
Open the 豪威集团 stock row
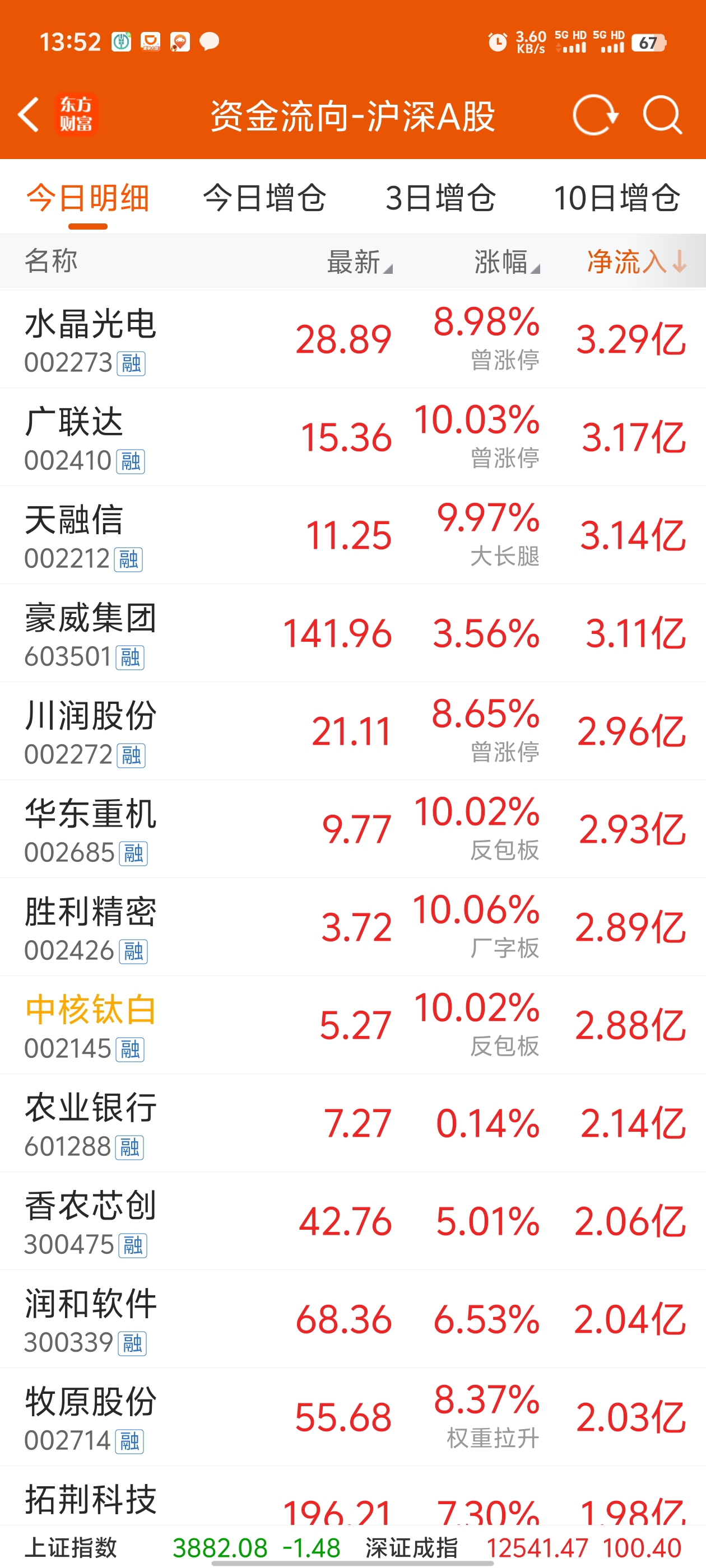tap(352, 633)
